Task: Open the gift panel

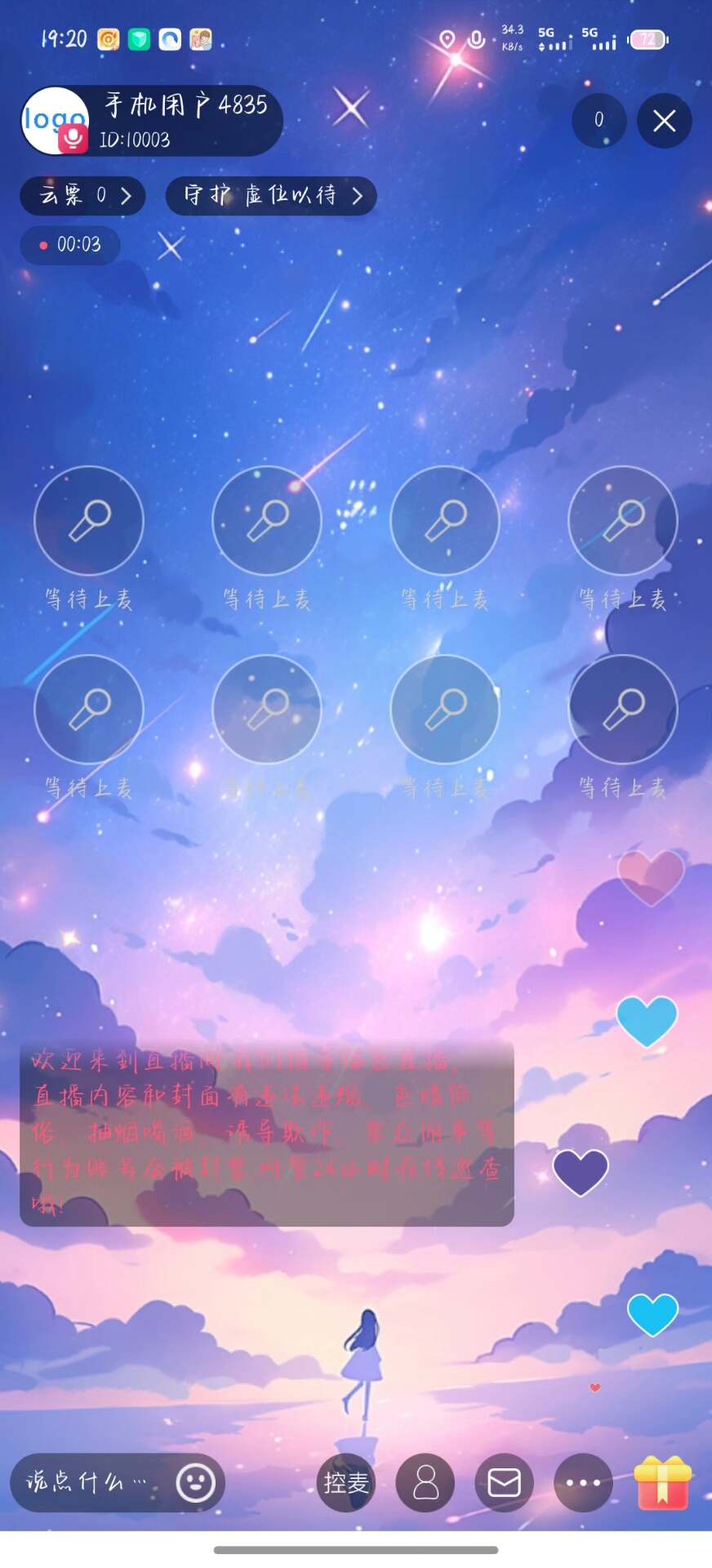Action: (x=662, y=1482)
